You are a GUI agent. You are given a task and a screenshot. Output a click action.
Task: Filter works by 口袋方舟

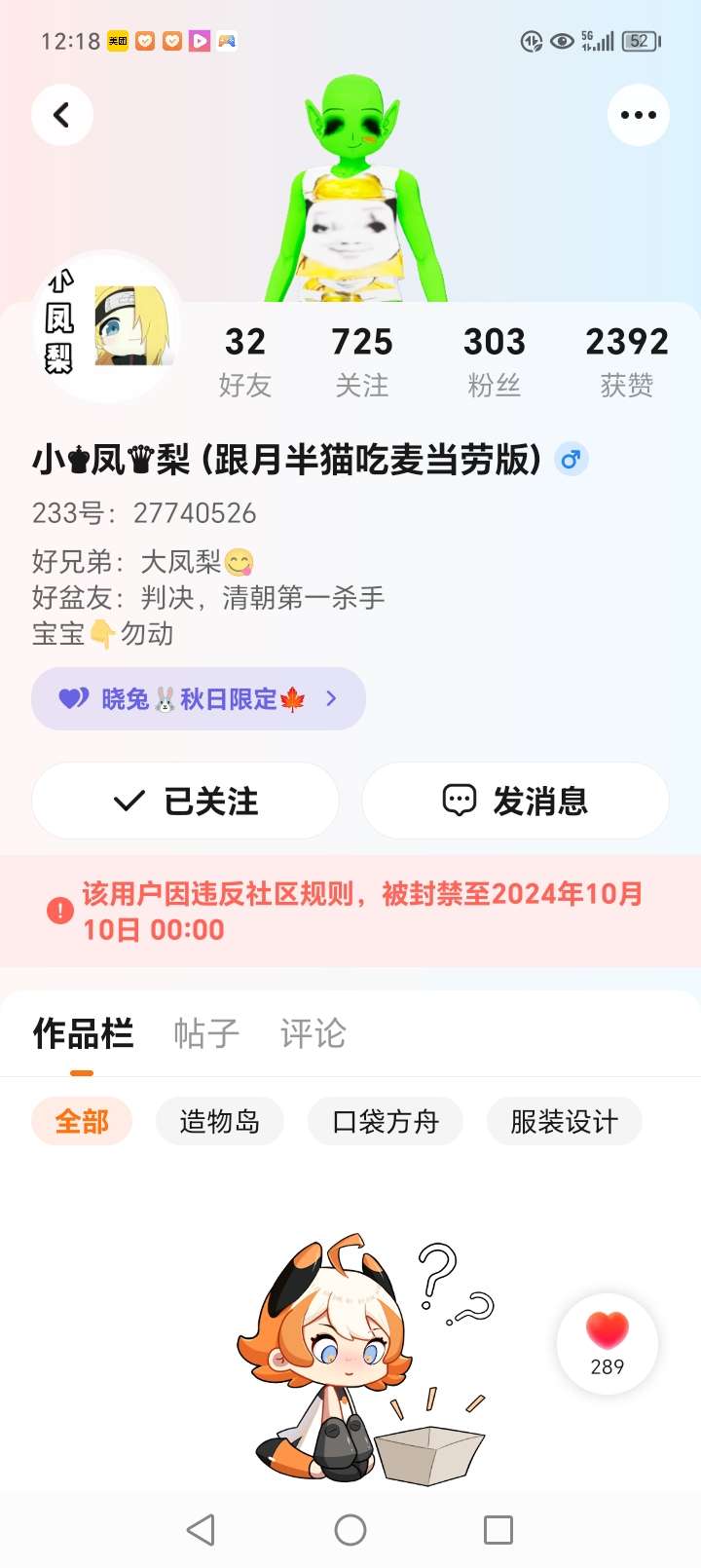[386, 1121]
